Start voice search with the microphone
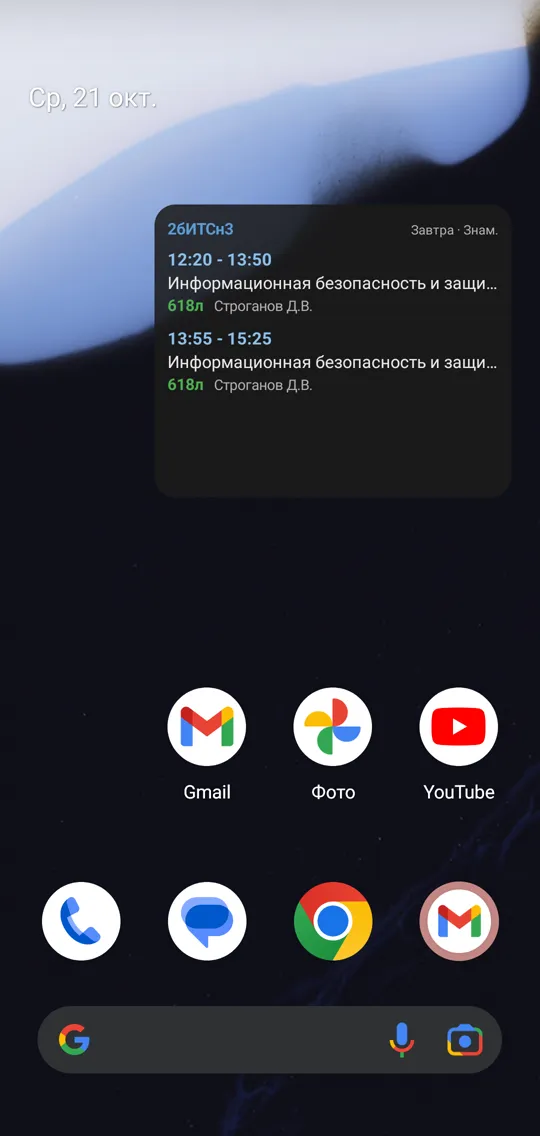This screenshot has height=1136, width=540. coord(402,1040)
